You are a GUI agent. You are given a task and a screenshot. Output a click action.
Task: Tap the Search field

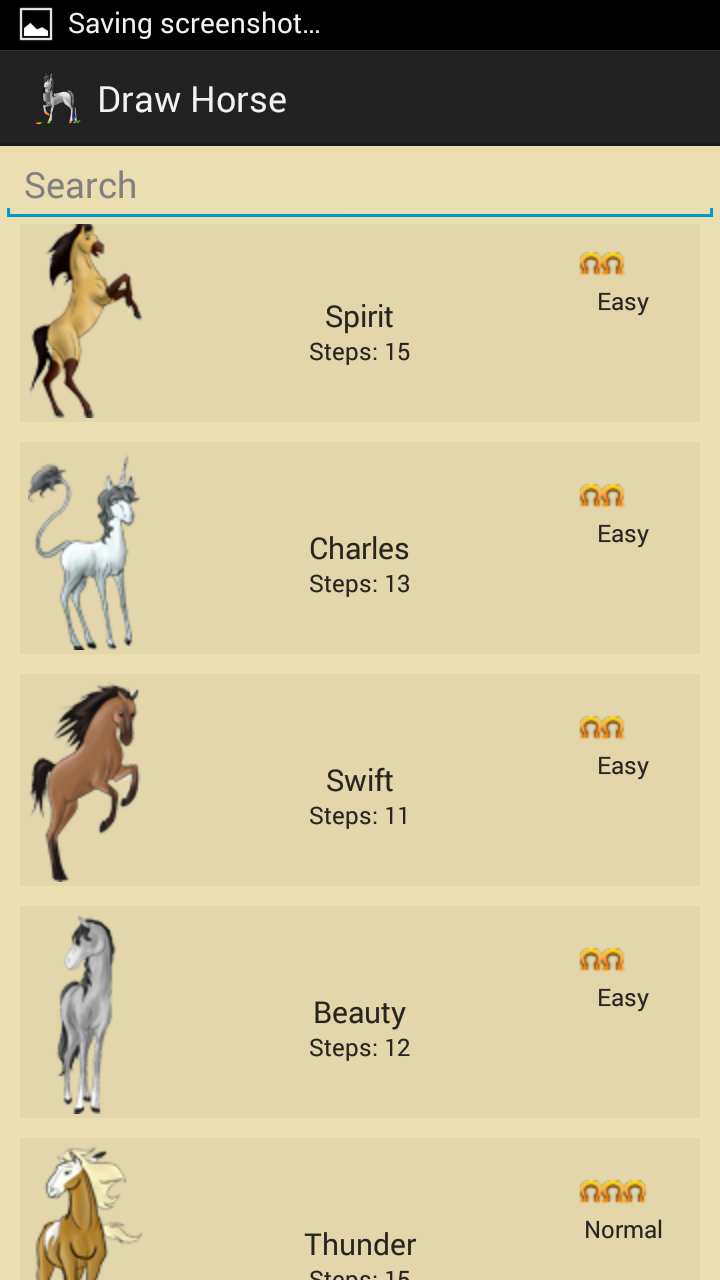pyautogui.click(x=360, y=186)
